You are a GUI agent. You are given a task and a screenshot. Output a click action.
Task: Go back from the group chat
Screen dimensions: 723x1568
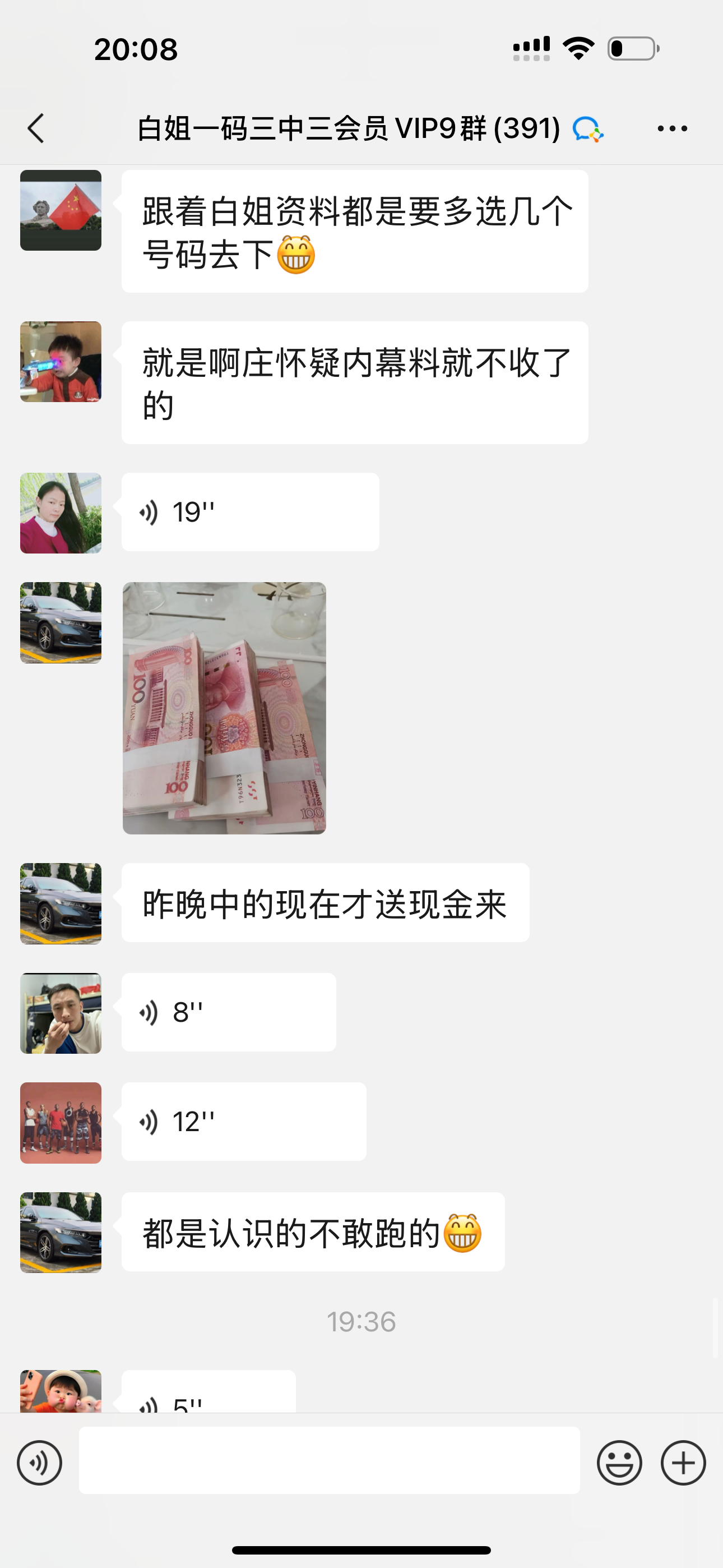[36, 128]
